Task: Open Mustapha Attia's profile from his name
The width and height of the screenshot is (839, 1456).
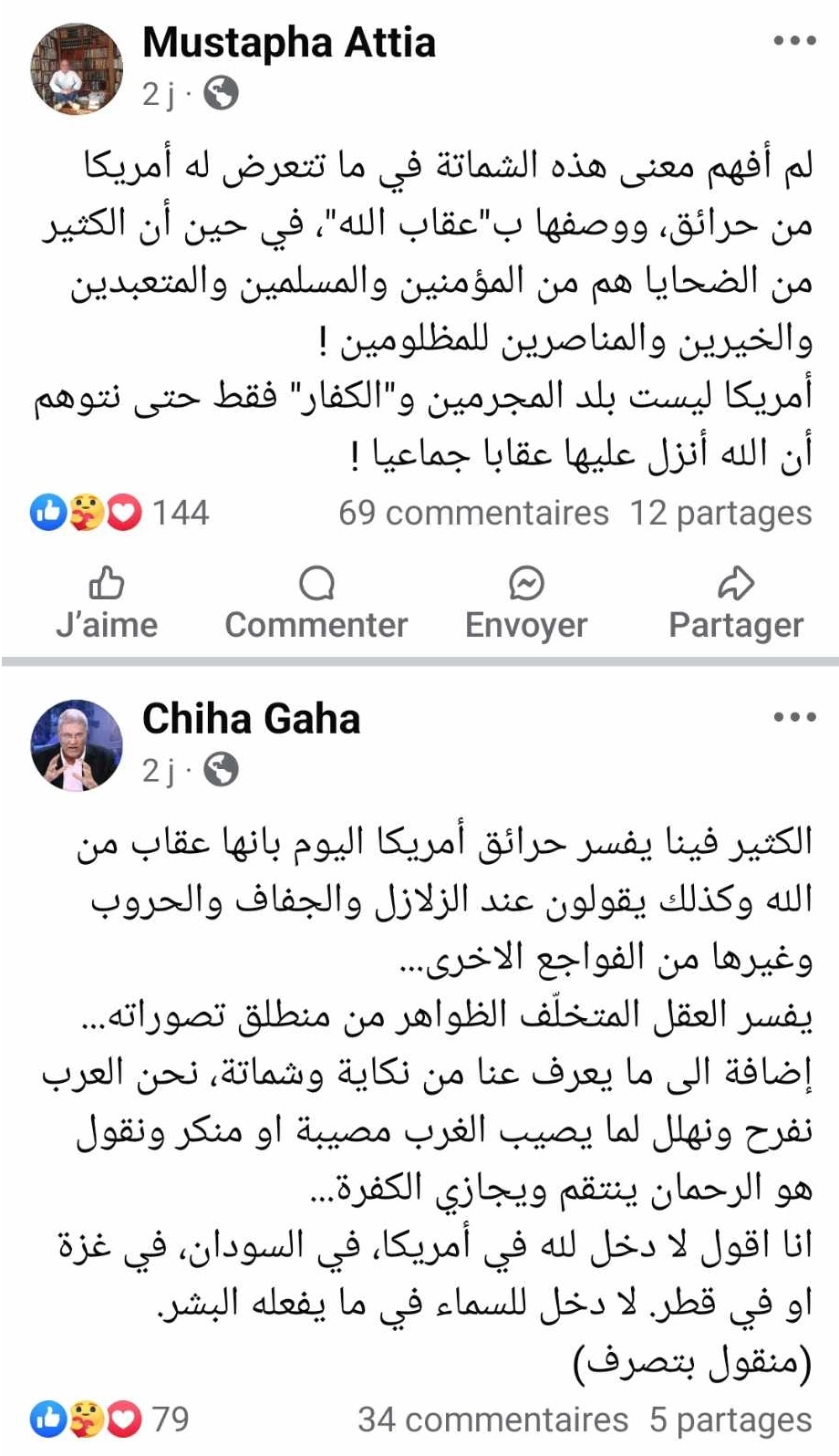Action: (x=289, y=43)
